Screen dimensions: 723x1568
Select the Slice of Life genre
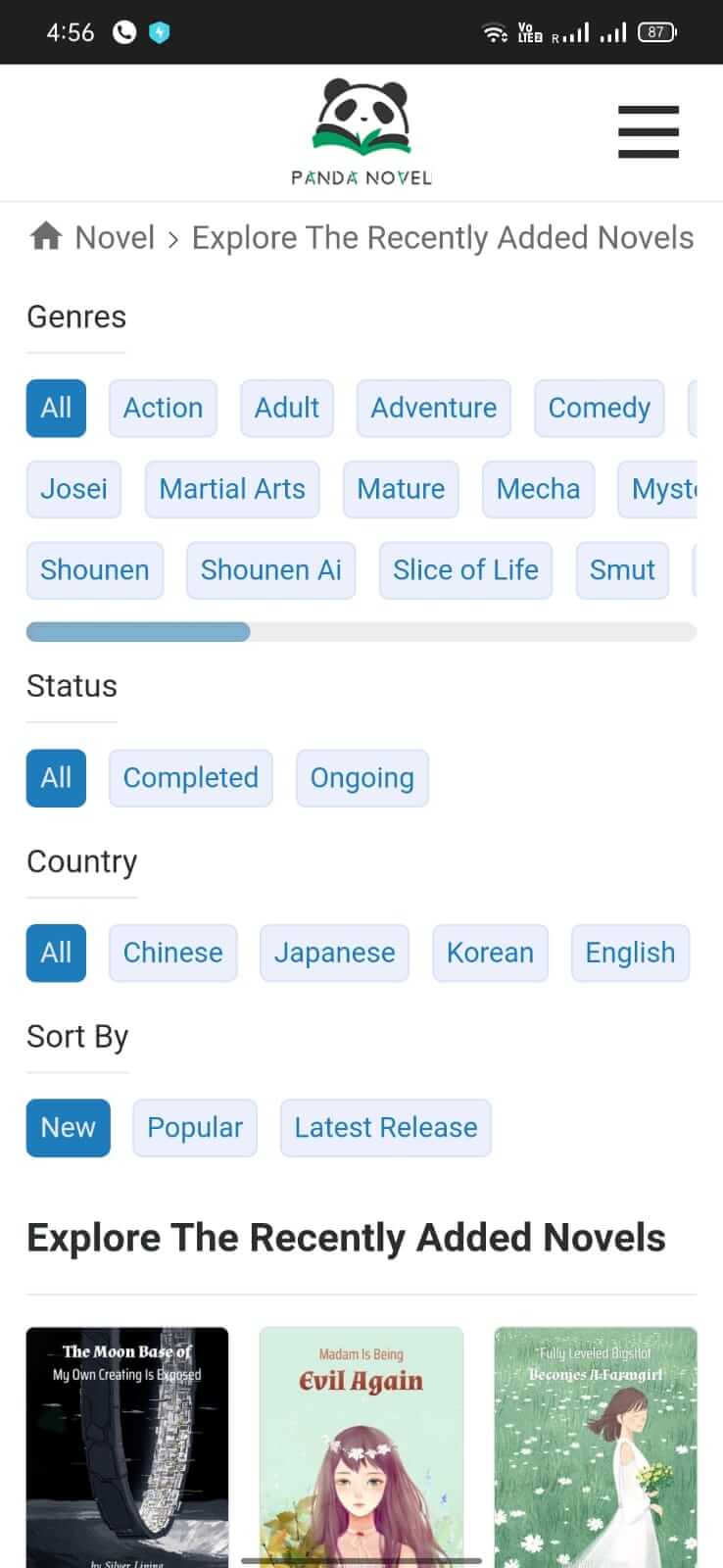pyautogui.click(x=465, y=569)
